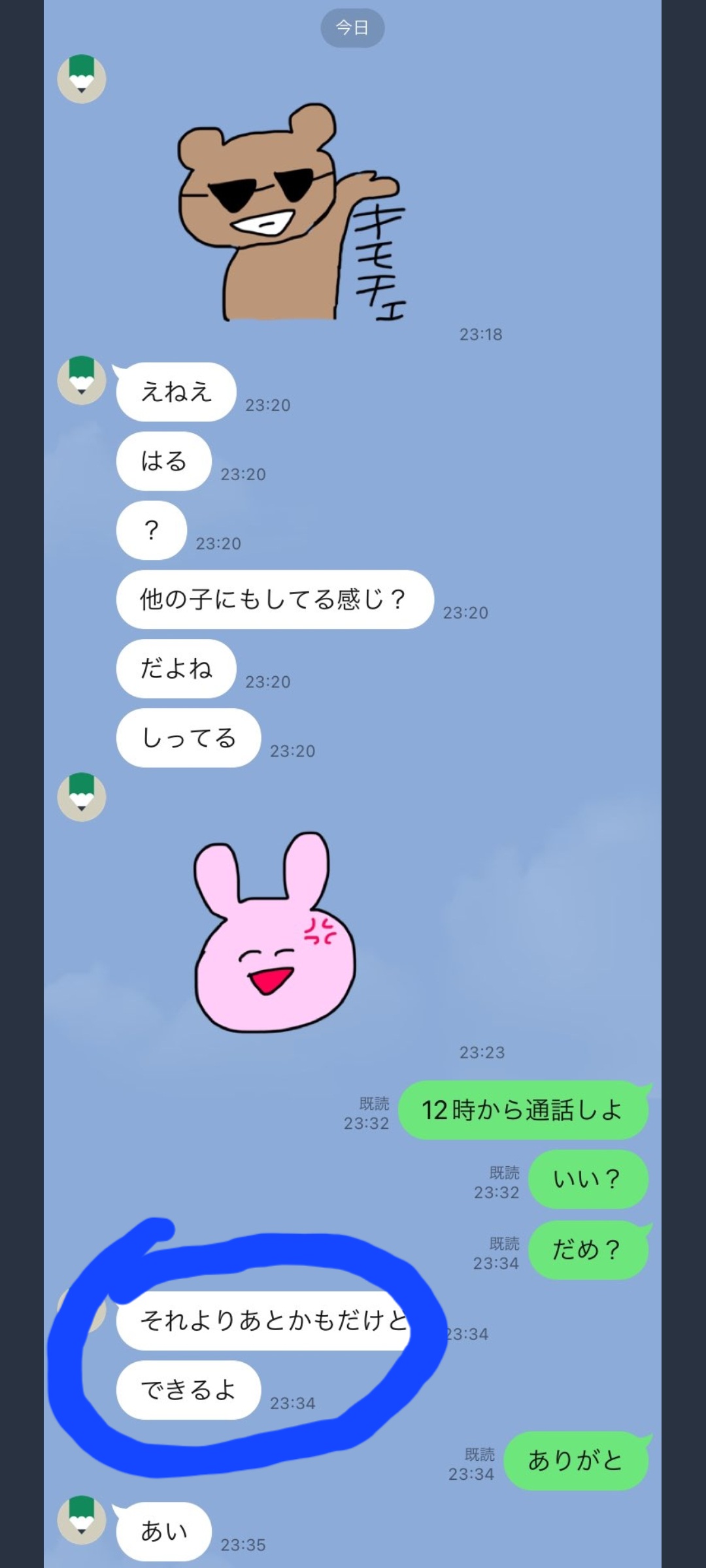Tap the avatar above the bear sticker
This screenshot has height=1568, width=706.
[x=82, y=79]
